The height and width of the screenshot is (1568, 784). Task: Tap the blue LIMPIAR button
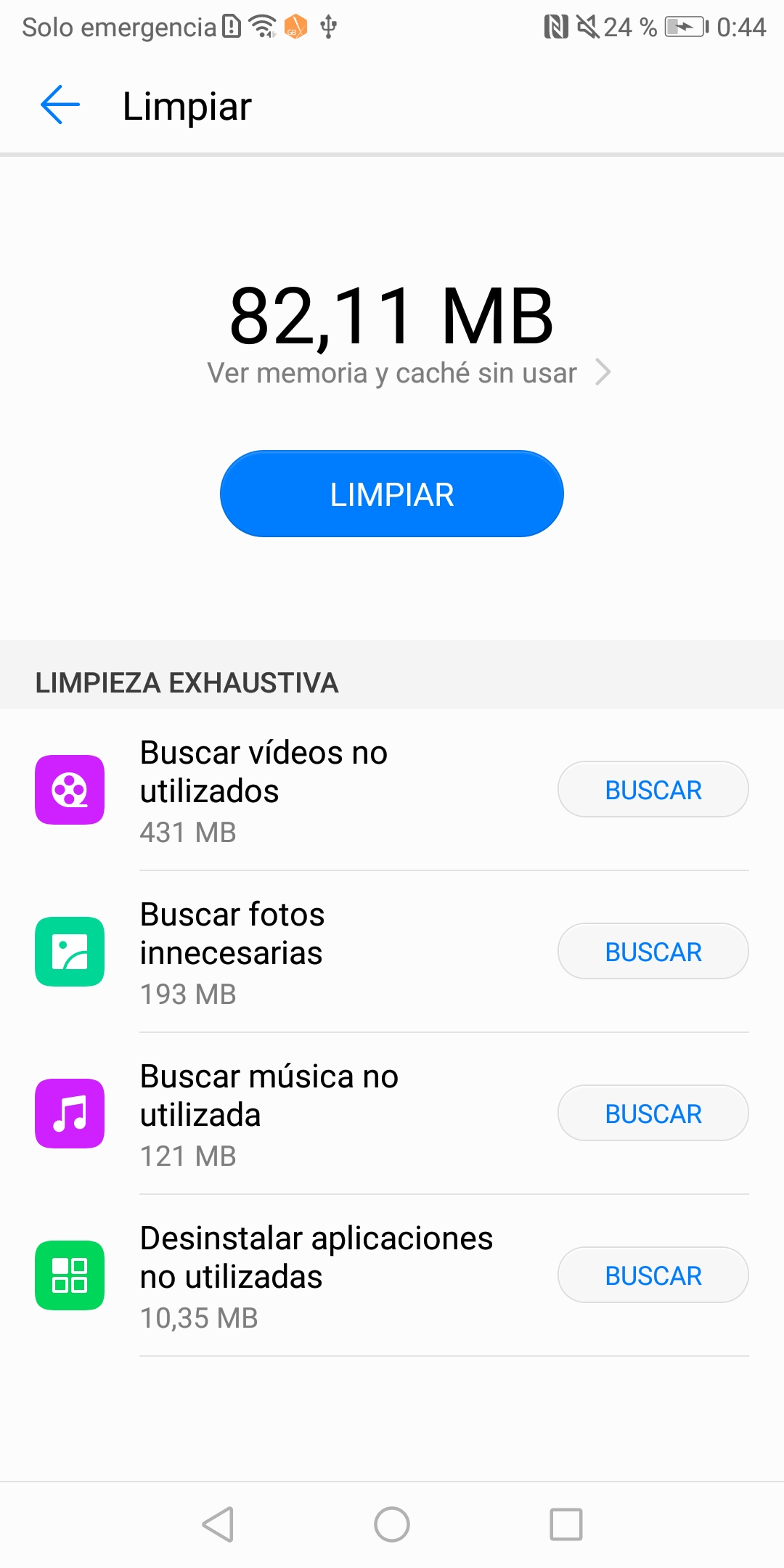click(x=392, y=494)
